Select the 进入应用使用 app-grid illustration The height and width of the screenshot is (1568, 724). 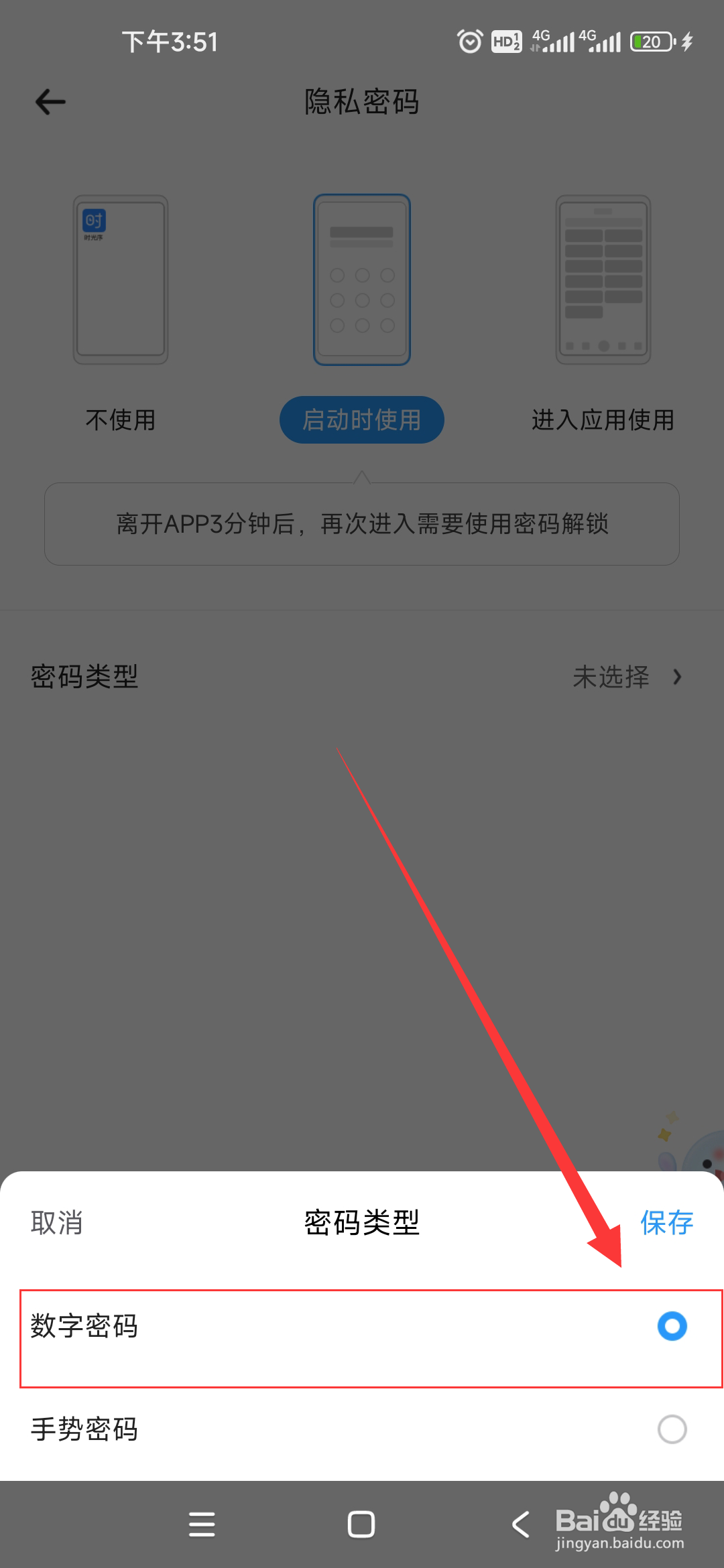(x=602, y=278)
